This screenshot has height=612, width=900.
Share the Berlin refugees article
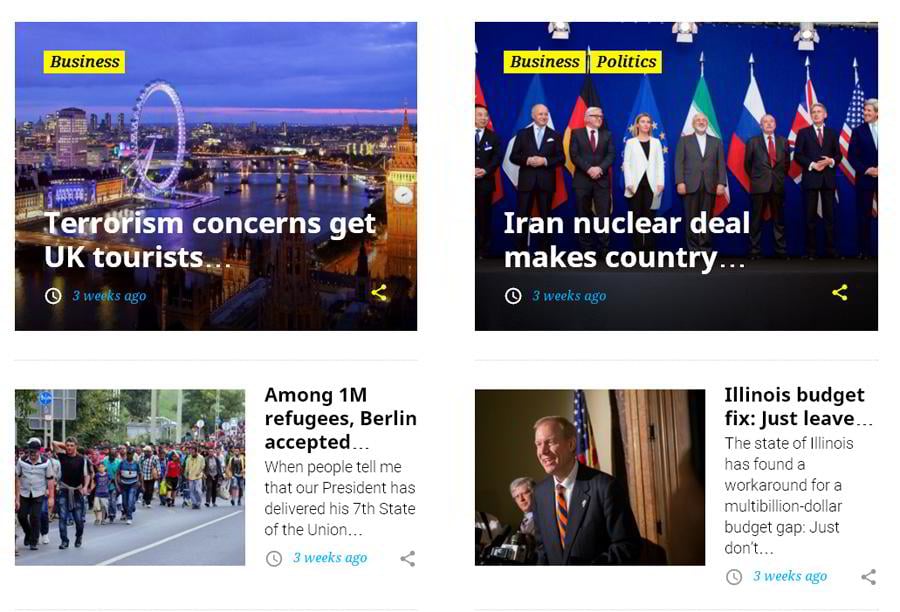pyautogui.click(x=408, y=559)
